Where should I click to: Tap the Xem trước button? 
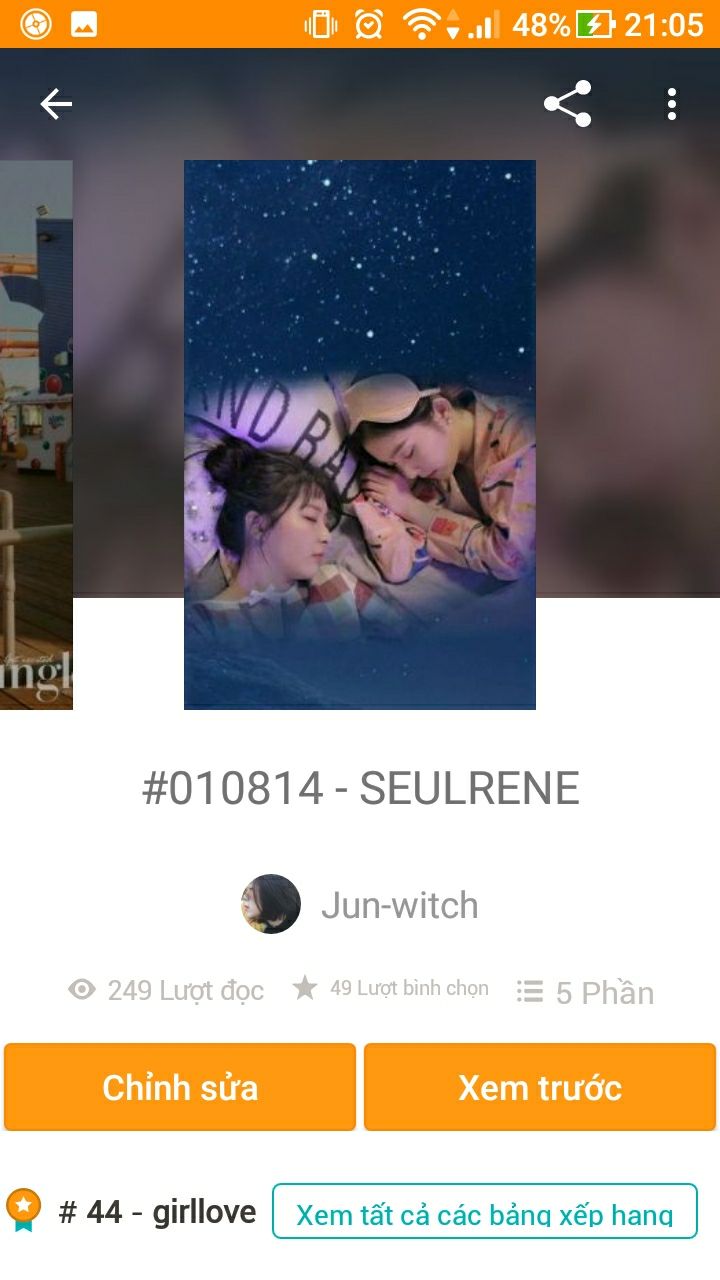(x=540, y=1087)
